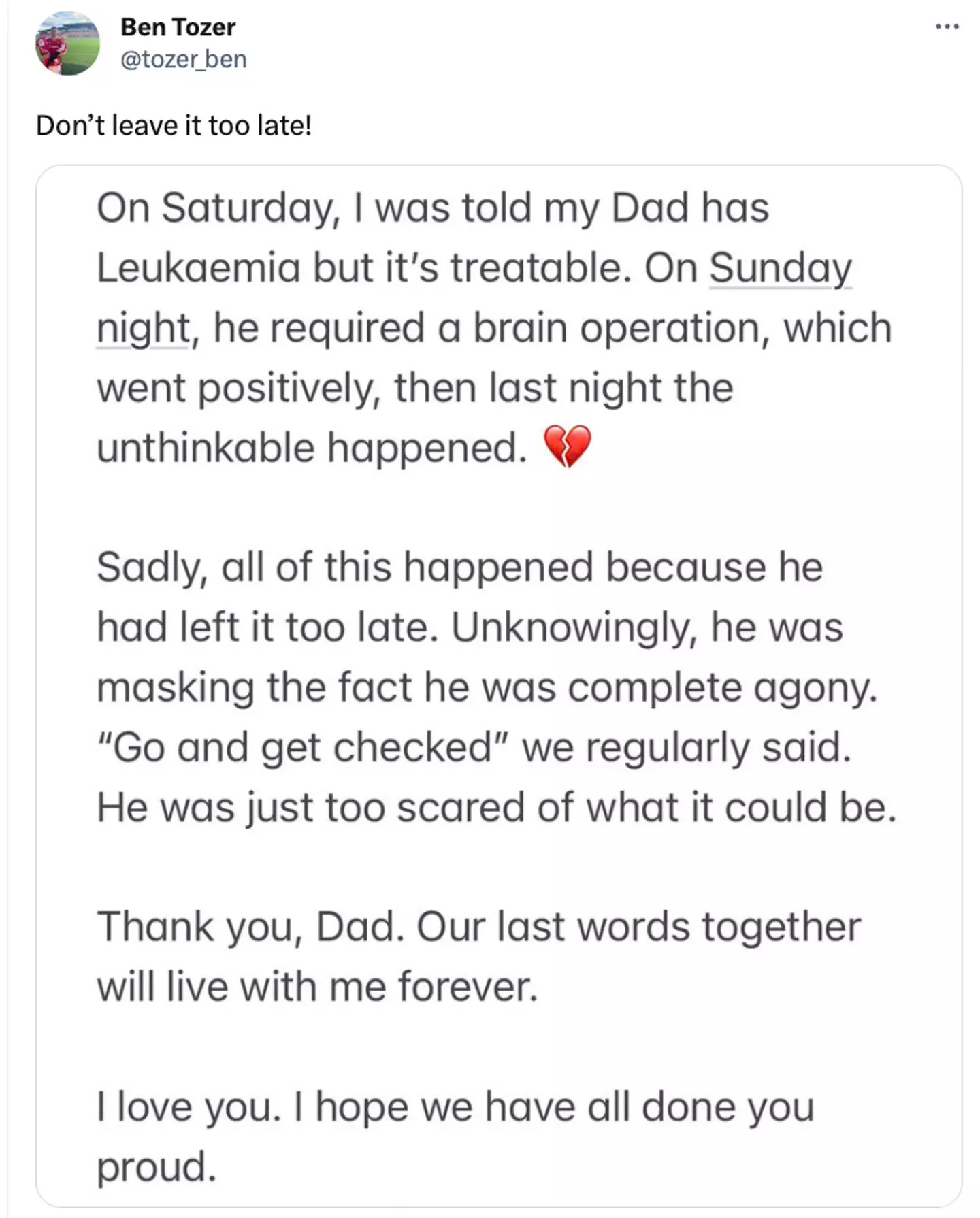This screenshot has height=1218, width=980.
Task: Click the @tozer_ben handle
Action: click(182, 59)
